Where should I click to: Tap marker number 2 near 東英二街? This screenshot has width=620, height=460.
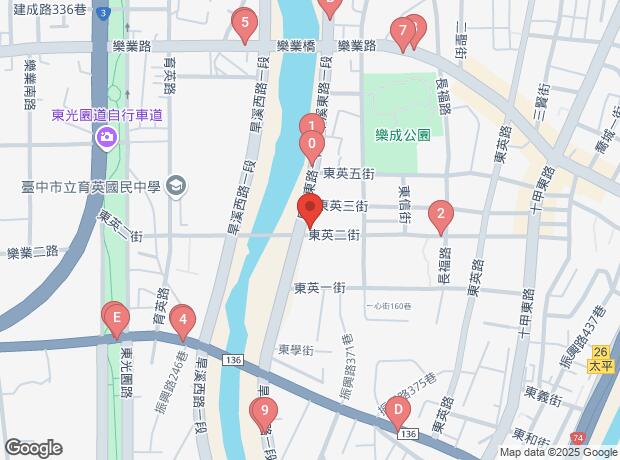pos(440,214)
